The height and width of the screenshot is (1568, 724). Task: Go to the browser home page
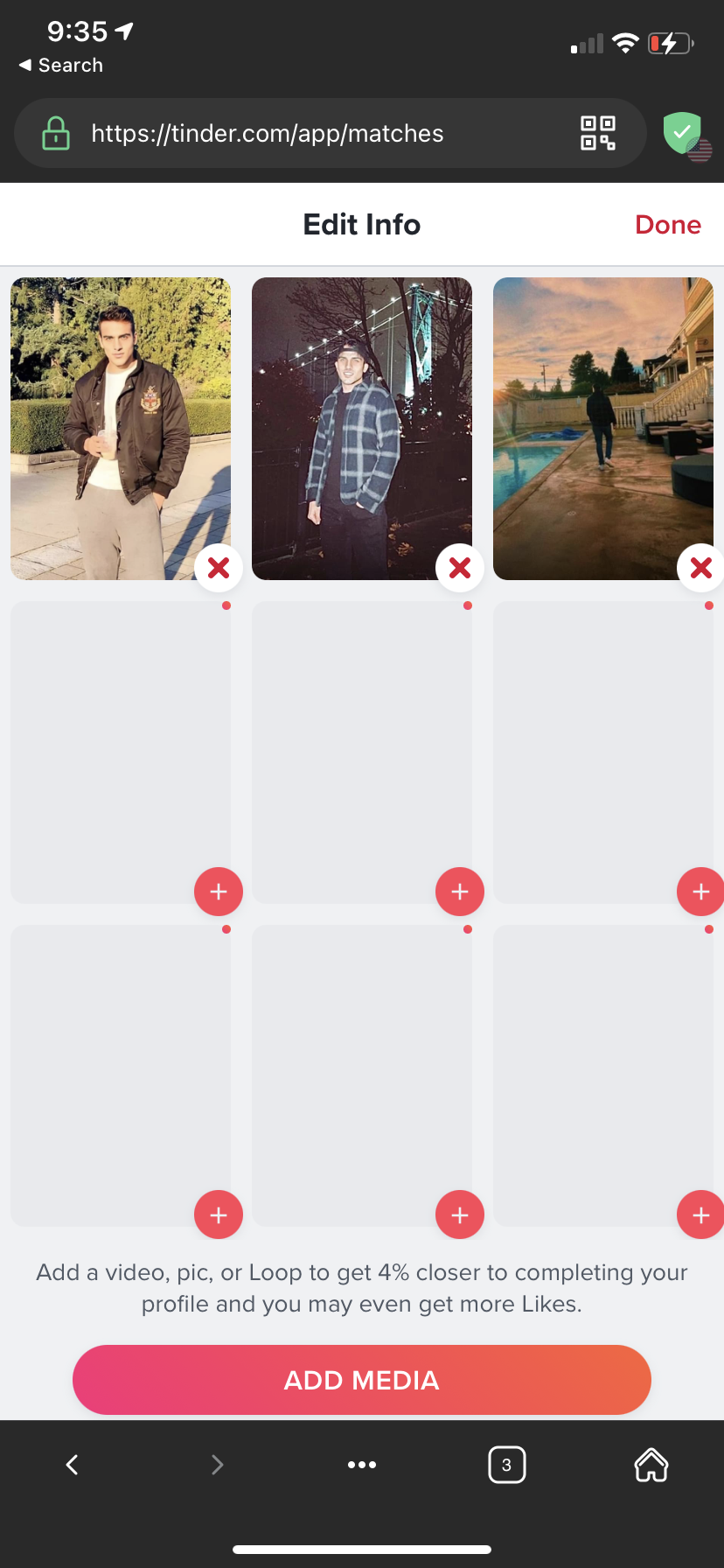tap(651, 1465)
